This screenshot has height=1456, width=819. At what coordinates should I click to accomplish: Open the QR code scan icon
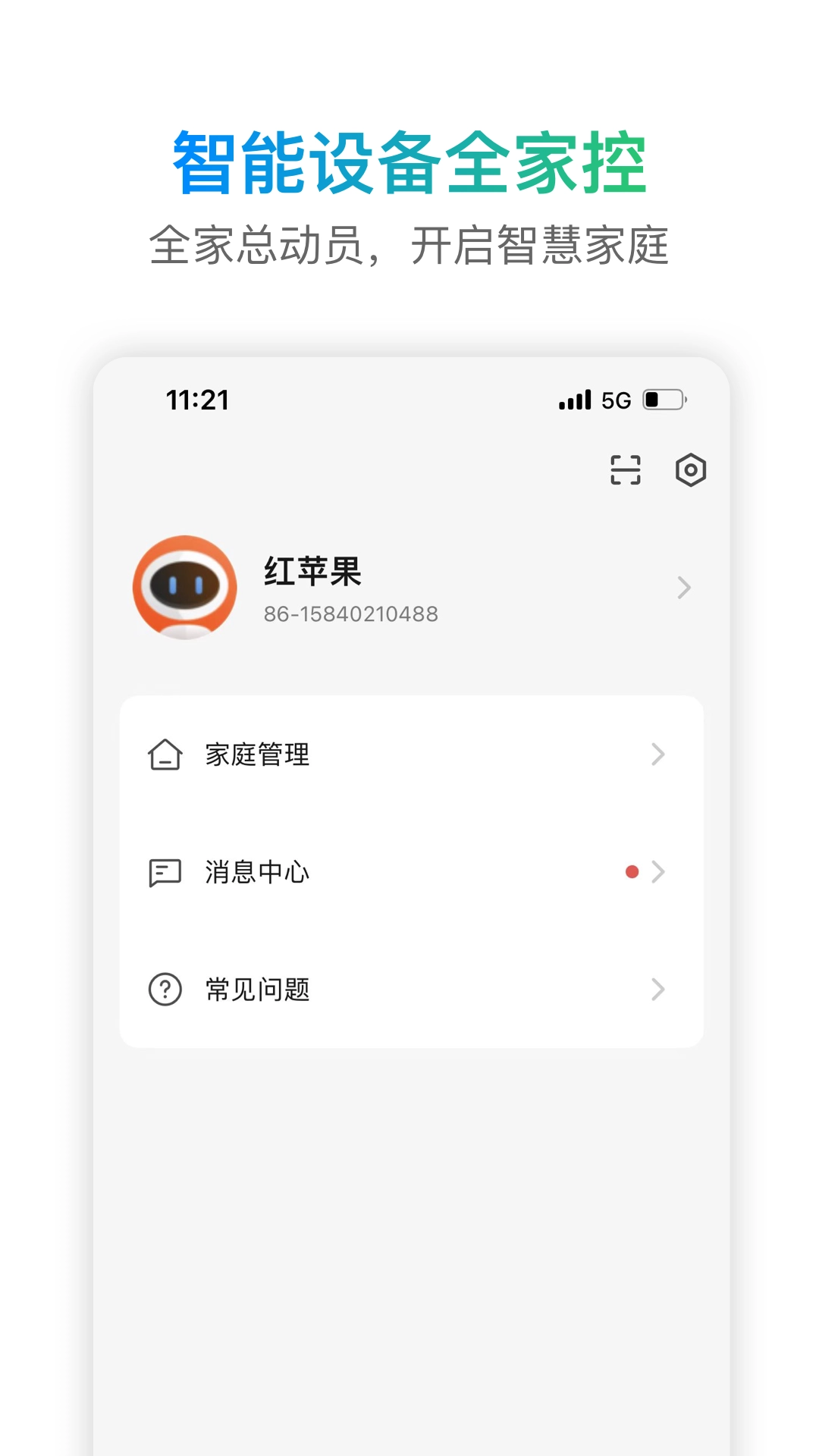[x=625, y=470]
